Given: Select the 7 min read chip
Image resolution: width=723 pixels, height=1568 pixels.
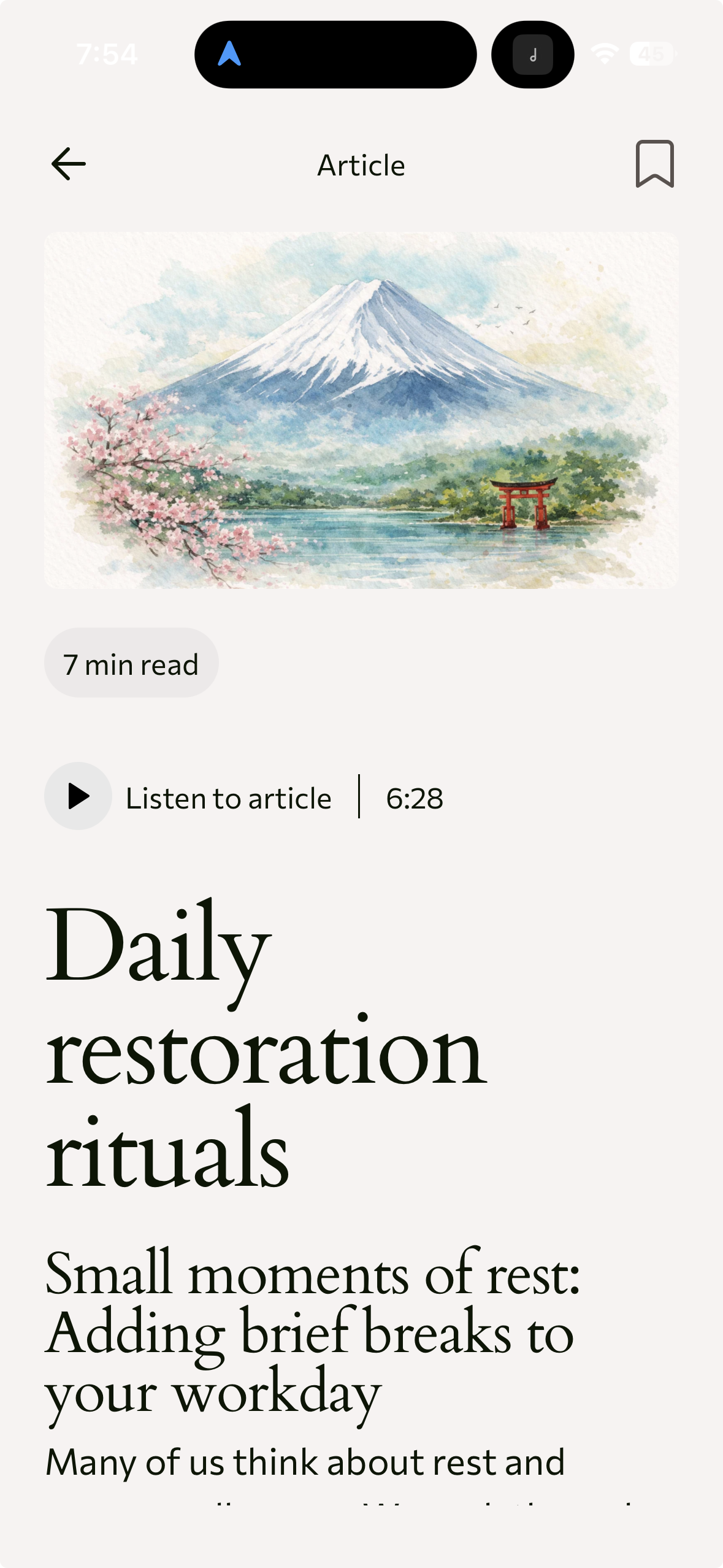Looking at the screenshot, I should [x=131, y=663].
